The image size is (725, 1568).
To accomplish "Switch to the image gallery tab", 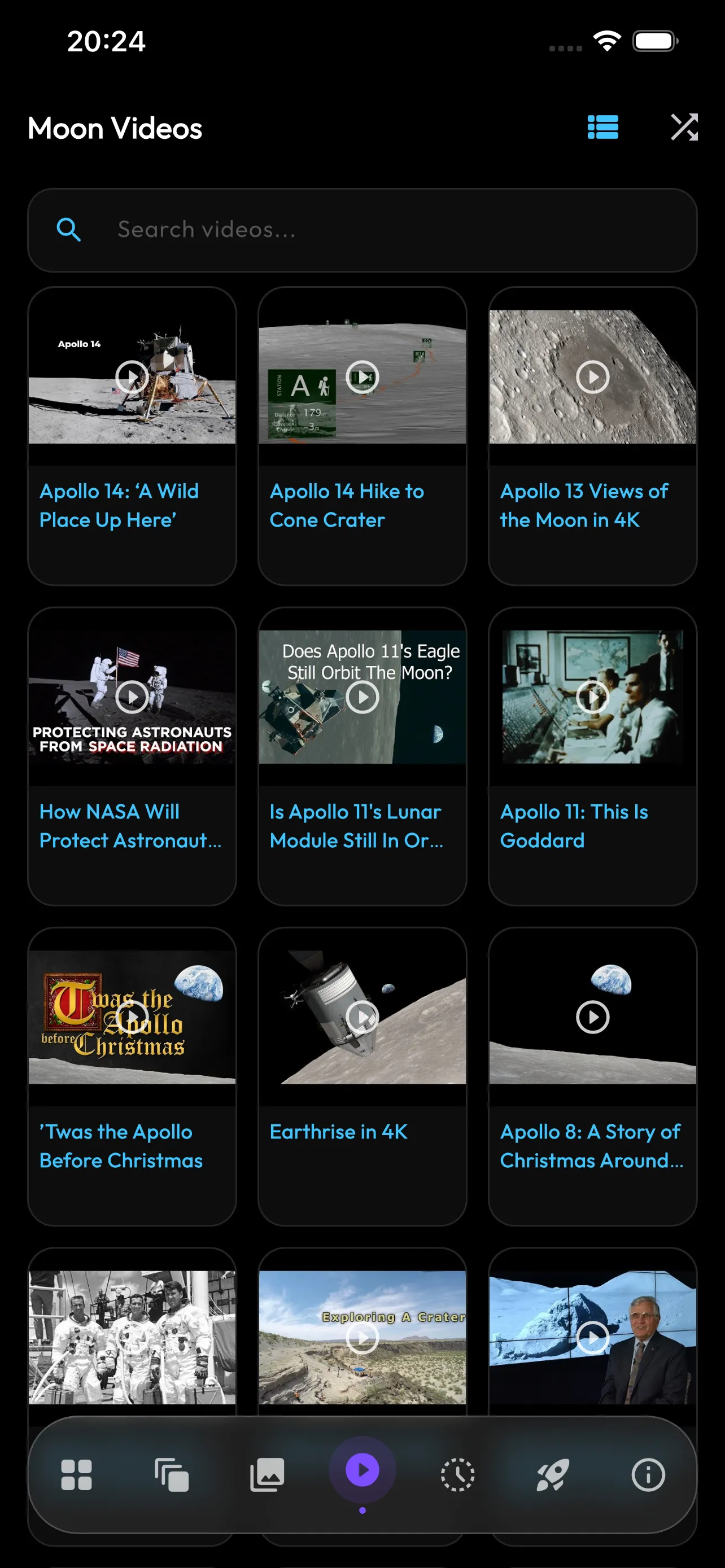I will [267, 1475].
